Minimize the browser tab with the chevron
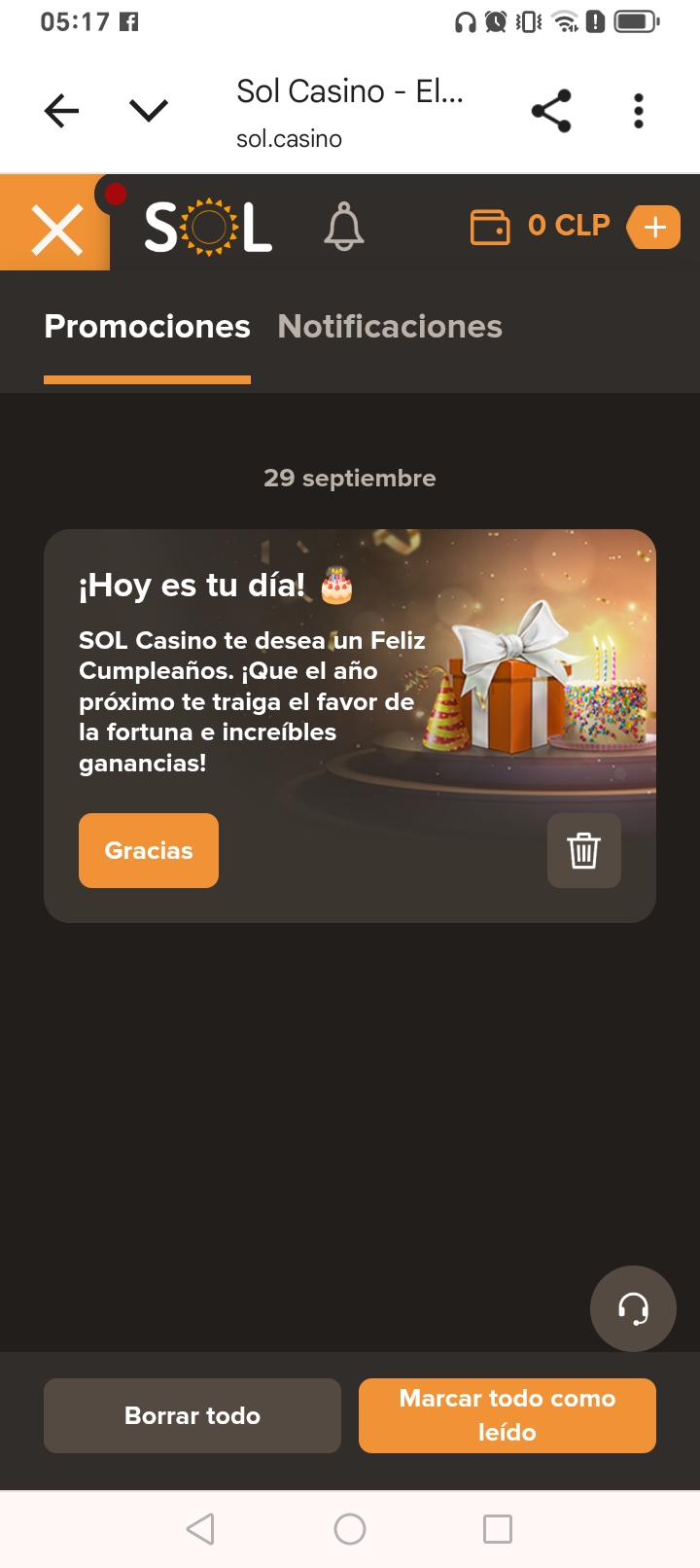 pos(148,111)
